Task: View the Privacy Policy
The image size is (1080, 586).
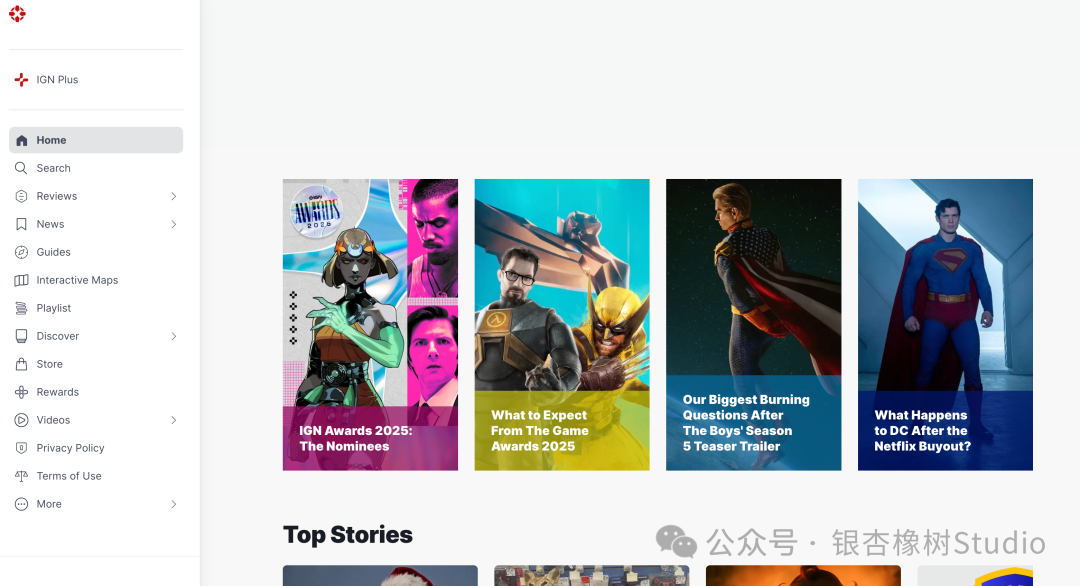Action: (x=70, y=448)
